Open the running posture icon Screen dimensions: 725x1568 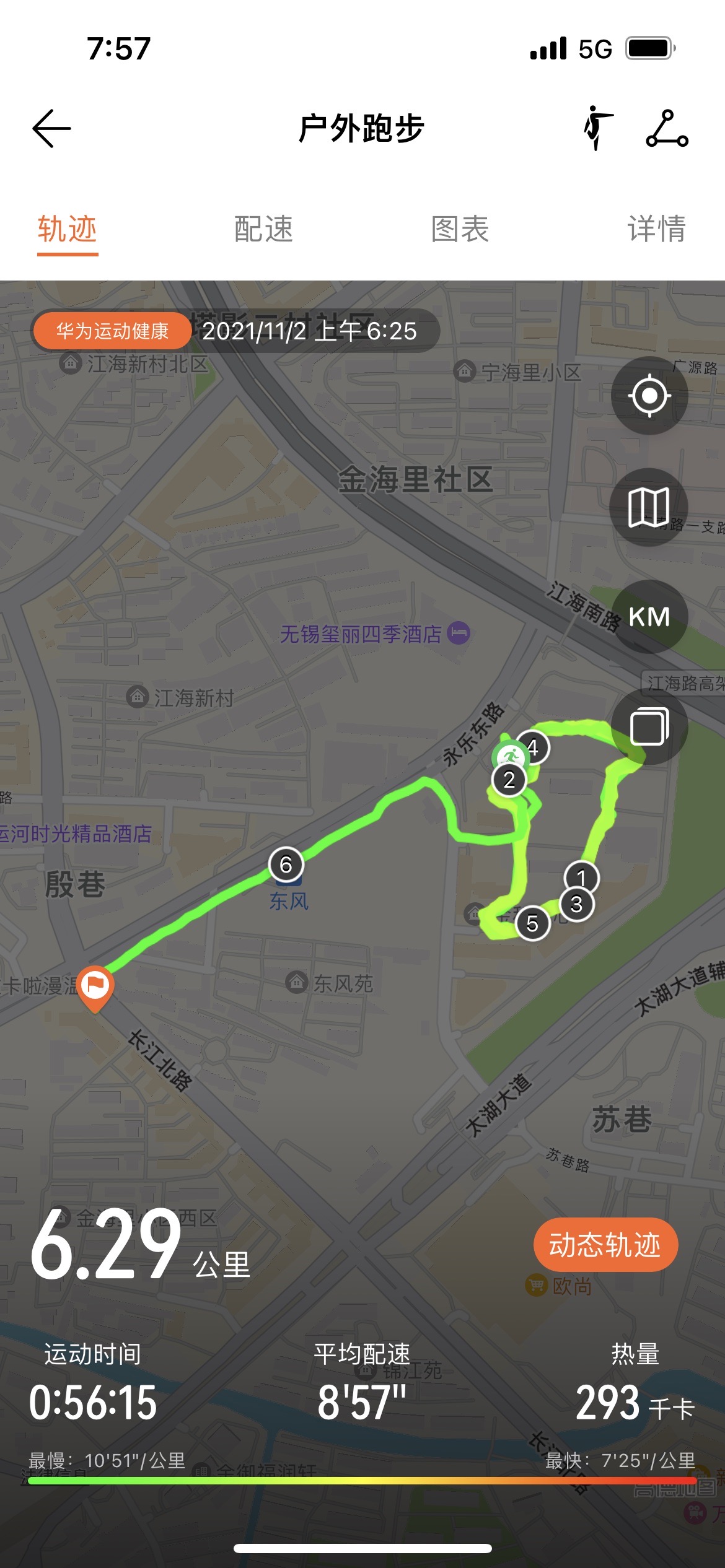tap(597, 128)
